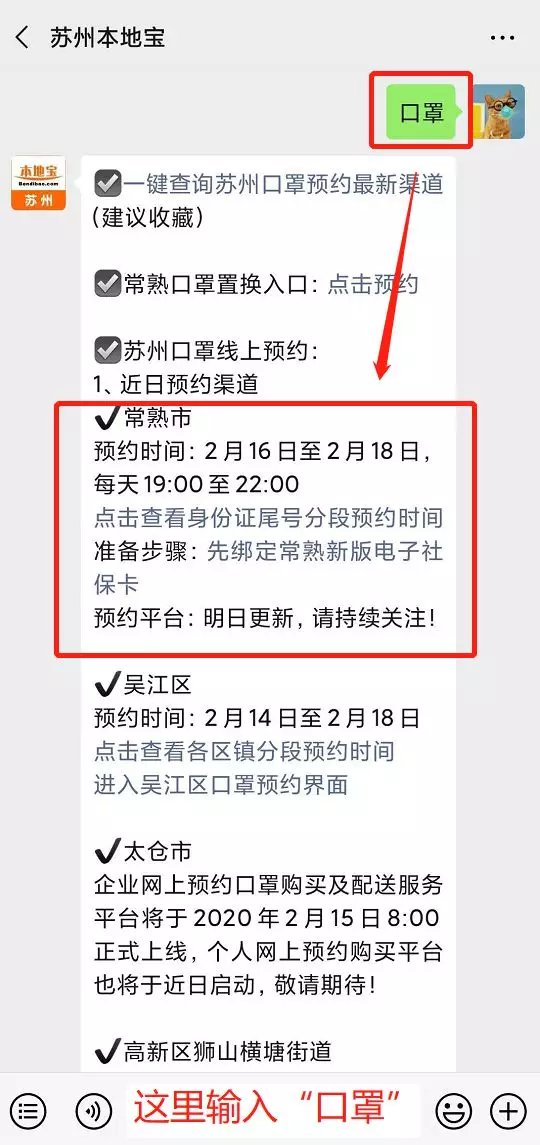Open the 先绑定常熟新版电子社保卡 link
Image resolution: width=540 pixels, height=1145 pixels.
pos(268,567)
